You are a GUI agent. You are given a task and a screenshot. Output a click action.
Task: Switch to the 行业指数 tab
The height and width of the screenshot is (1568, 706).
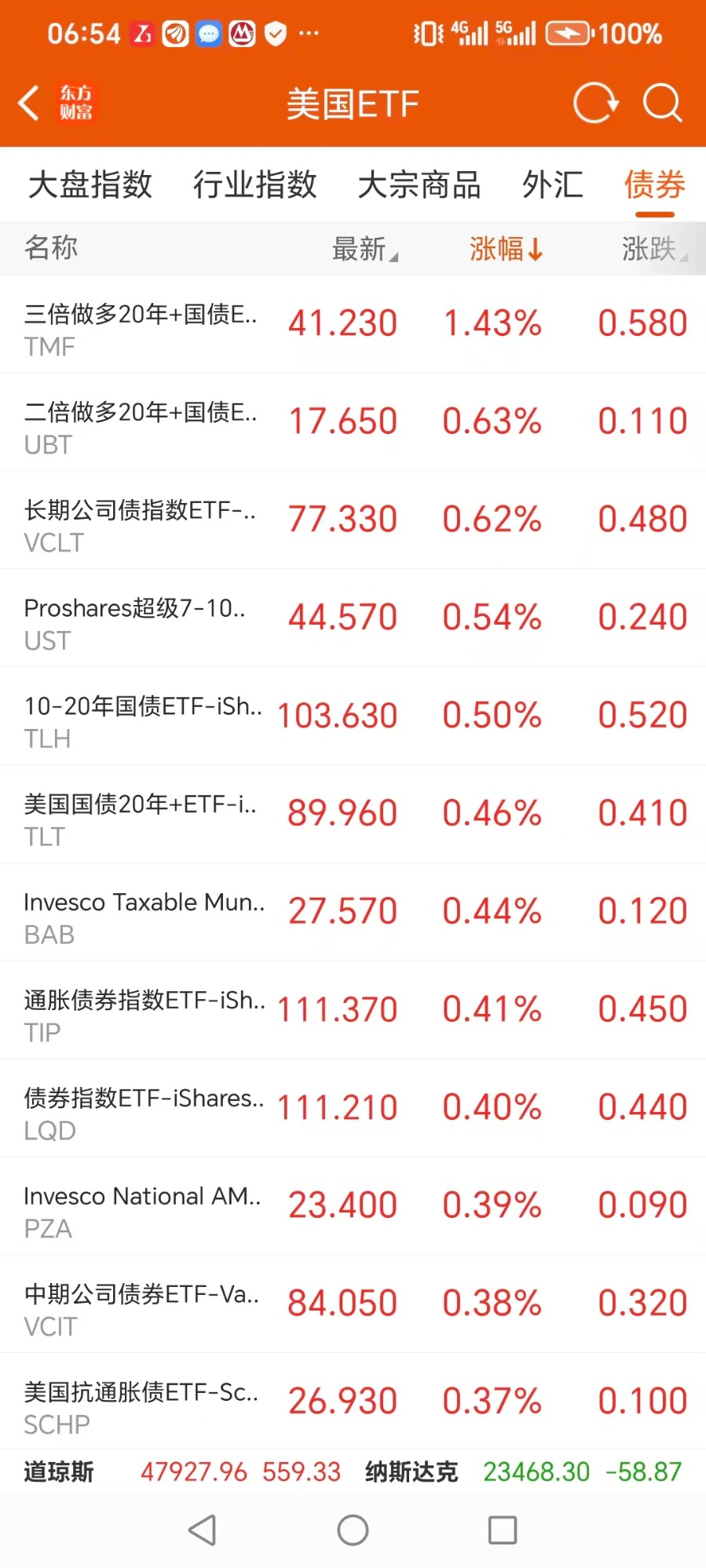(x=255, y=185)
